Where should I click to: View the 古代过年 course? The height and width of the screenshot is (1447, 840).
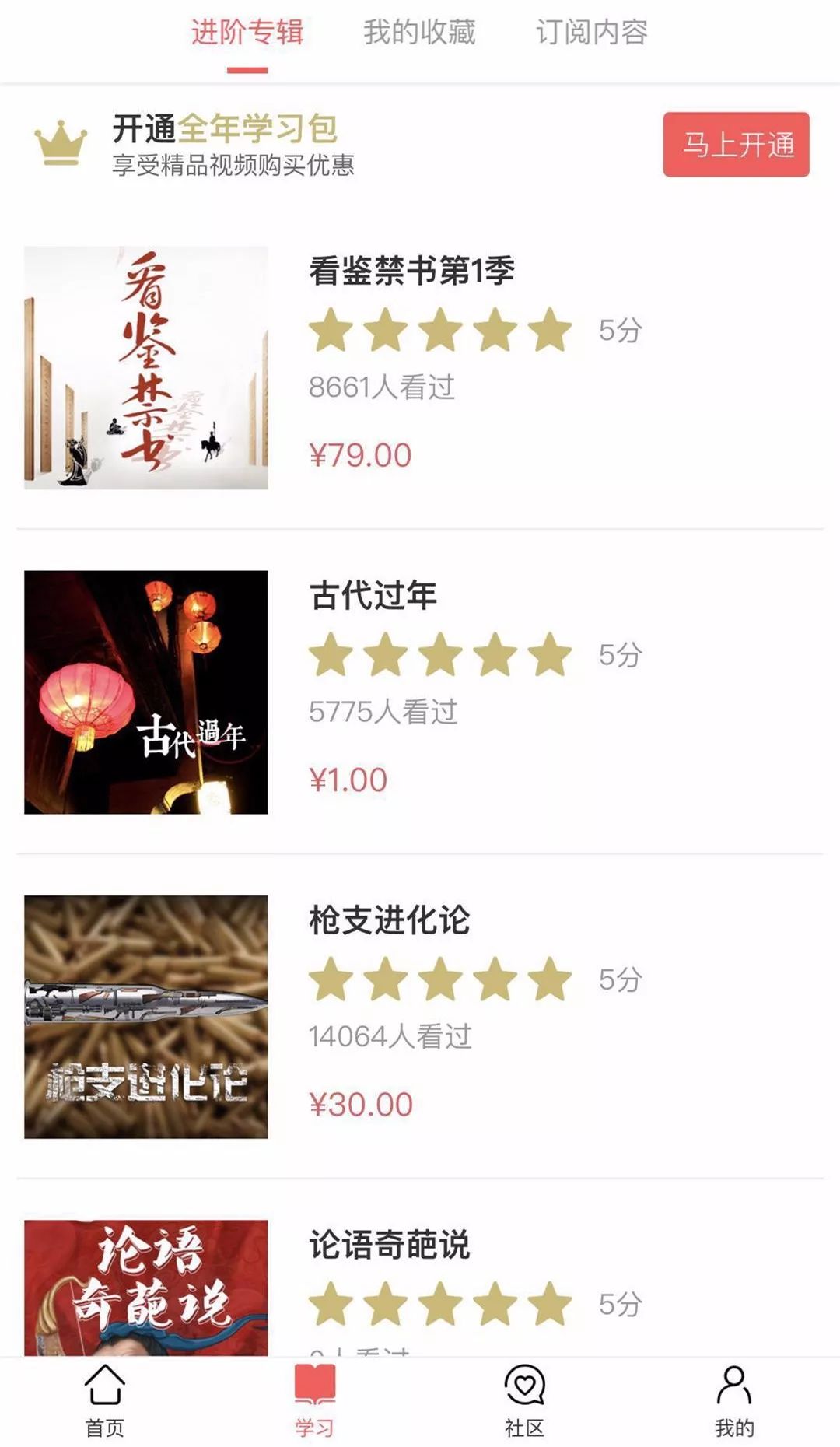(x=373, y=596)
